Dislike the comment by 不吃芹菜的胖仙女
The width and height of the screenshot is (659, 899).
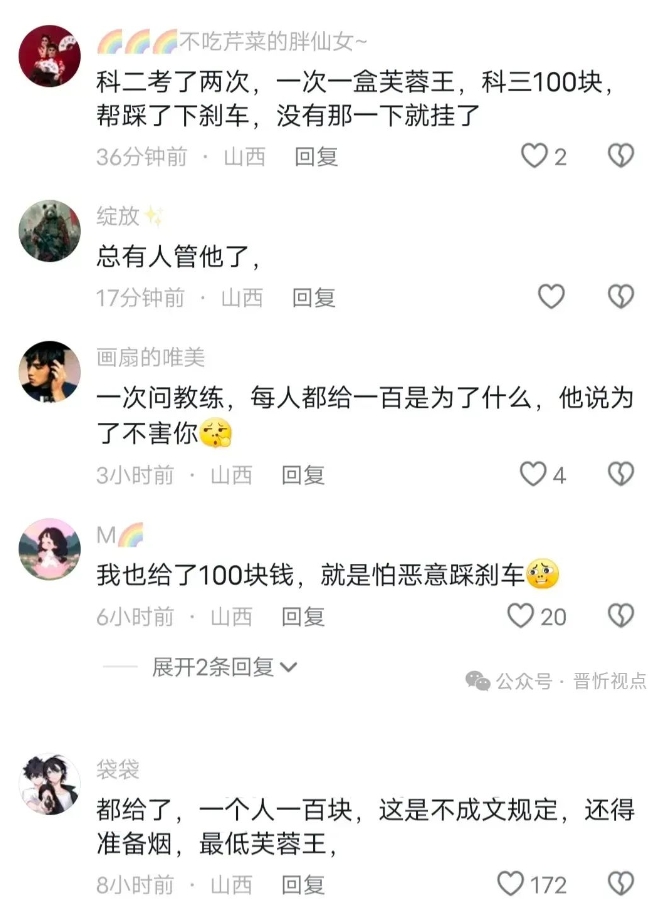(621, 156)
